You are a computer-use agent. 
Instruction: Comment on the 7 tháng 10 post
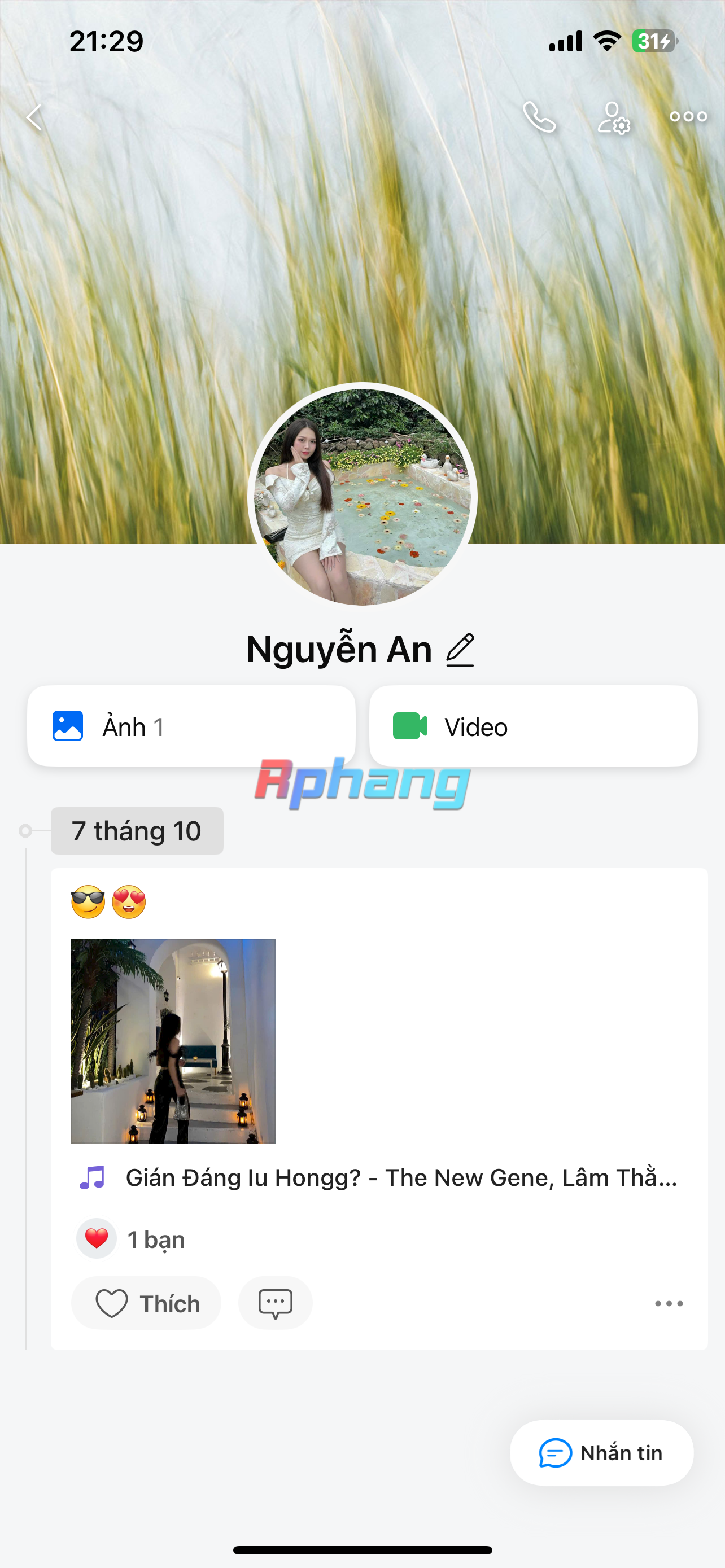275,1303
